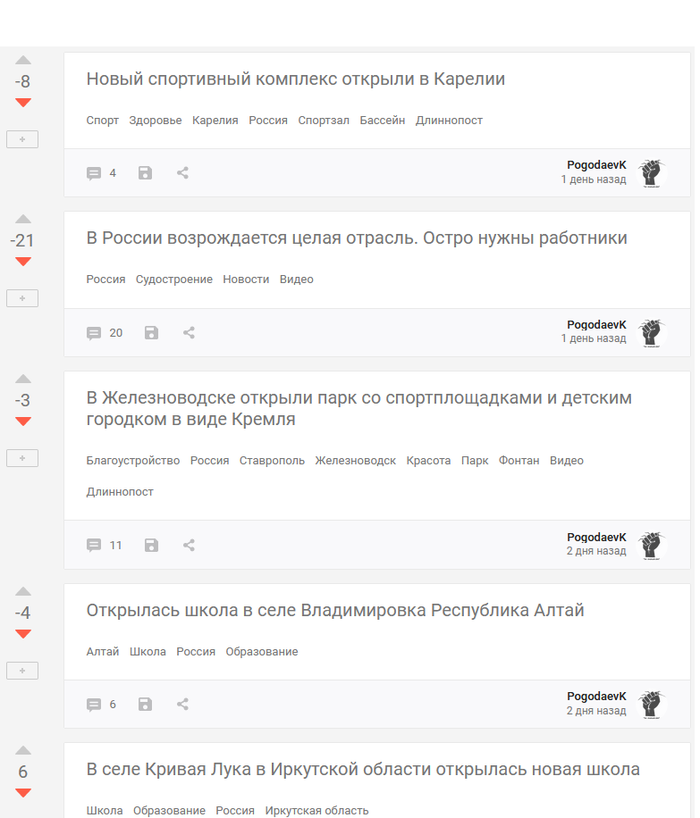Save the Карелия sports complex post

click(145, 173)
